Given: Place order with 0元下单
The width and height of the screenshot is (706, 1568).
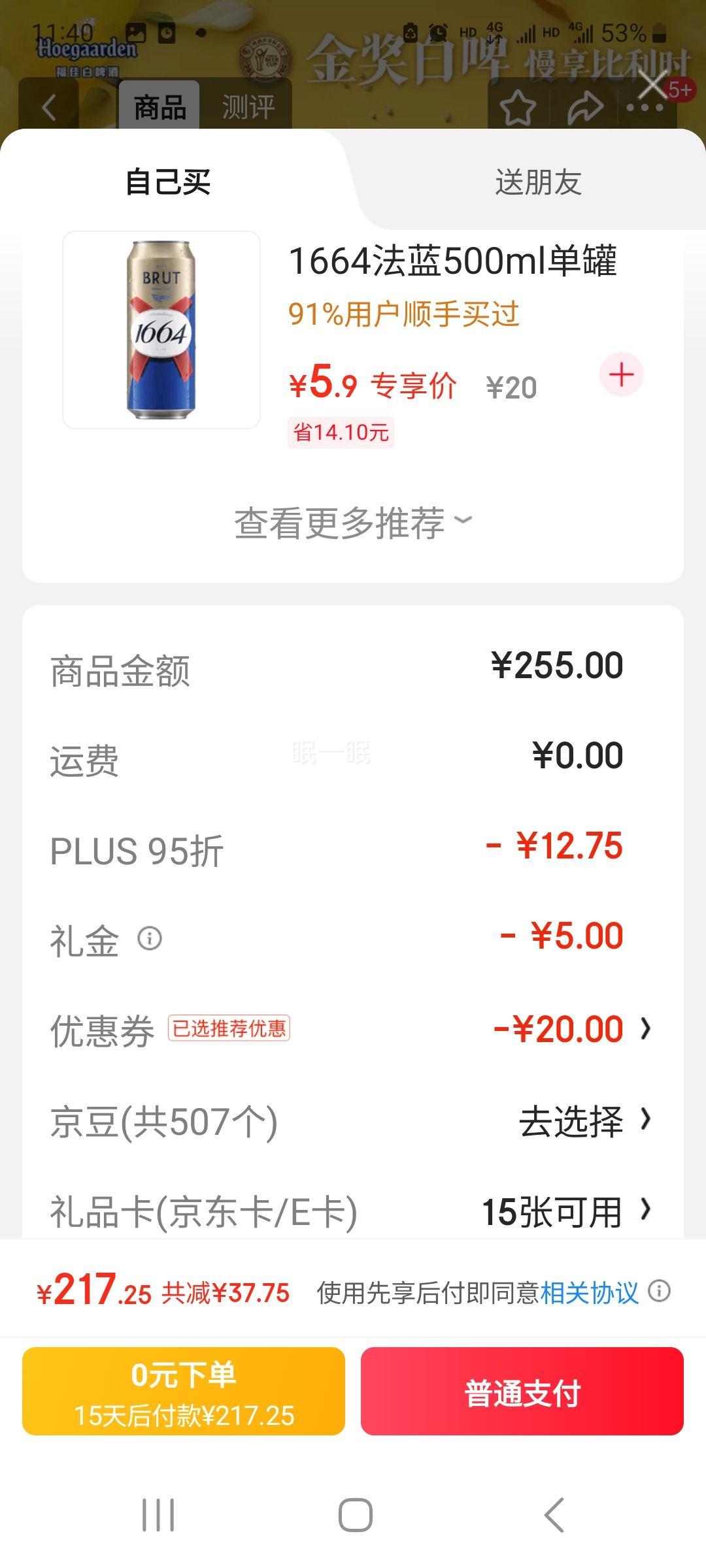Looking at the screenshot, I should [184, 1392].
